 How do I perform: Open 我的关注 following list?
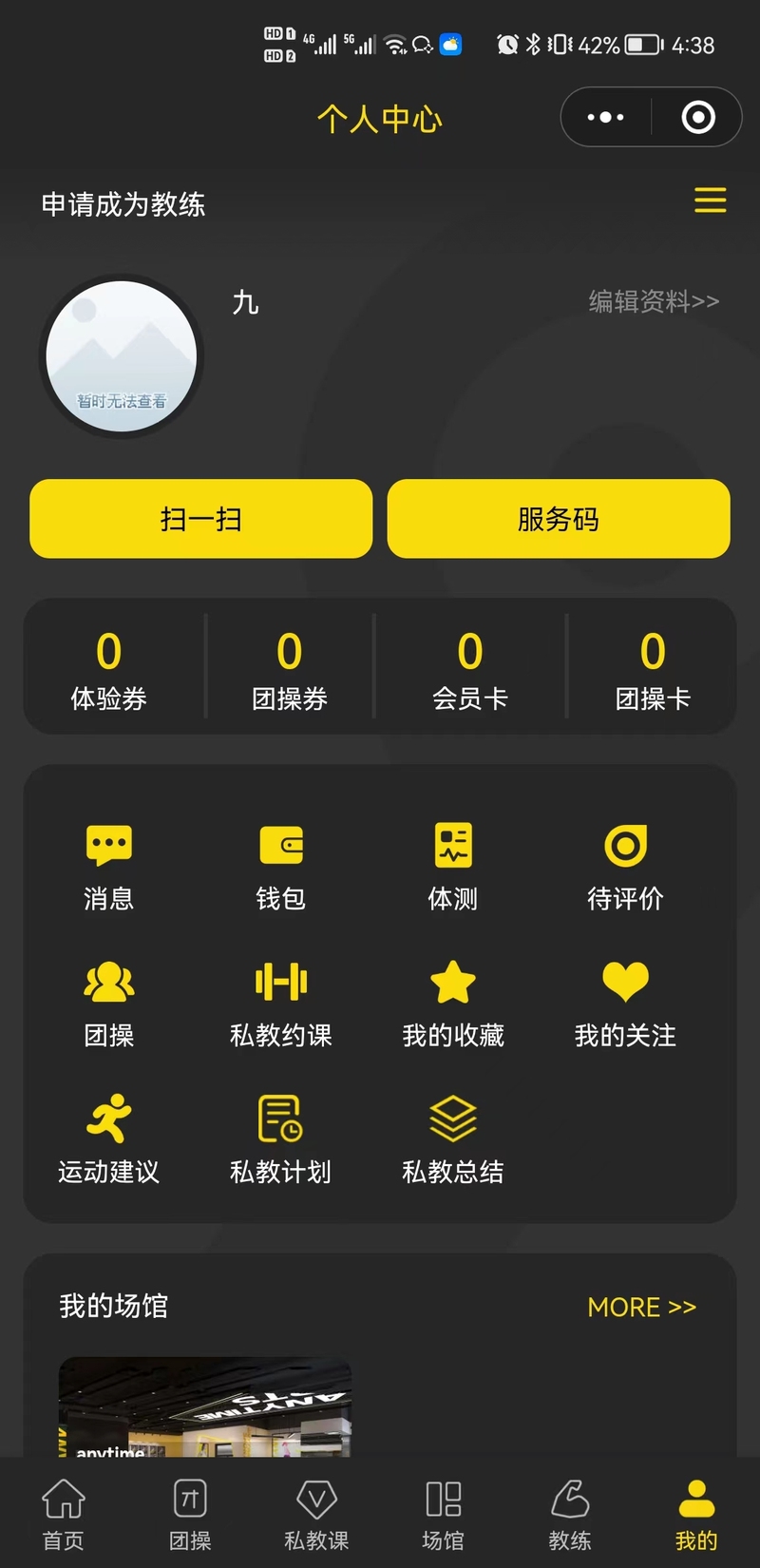(625, 1004)
